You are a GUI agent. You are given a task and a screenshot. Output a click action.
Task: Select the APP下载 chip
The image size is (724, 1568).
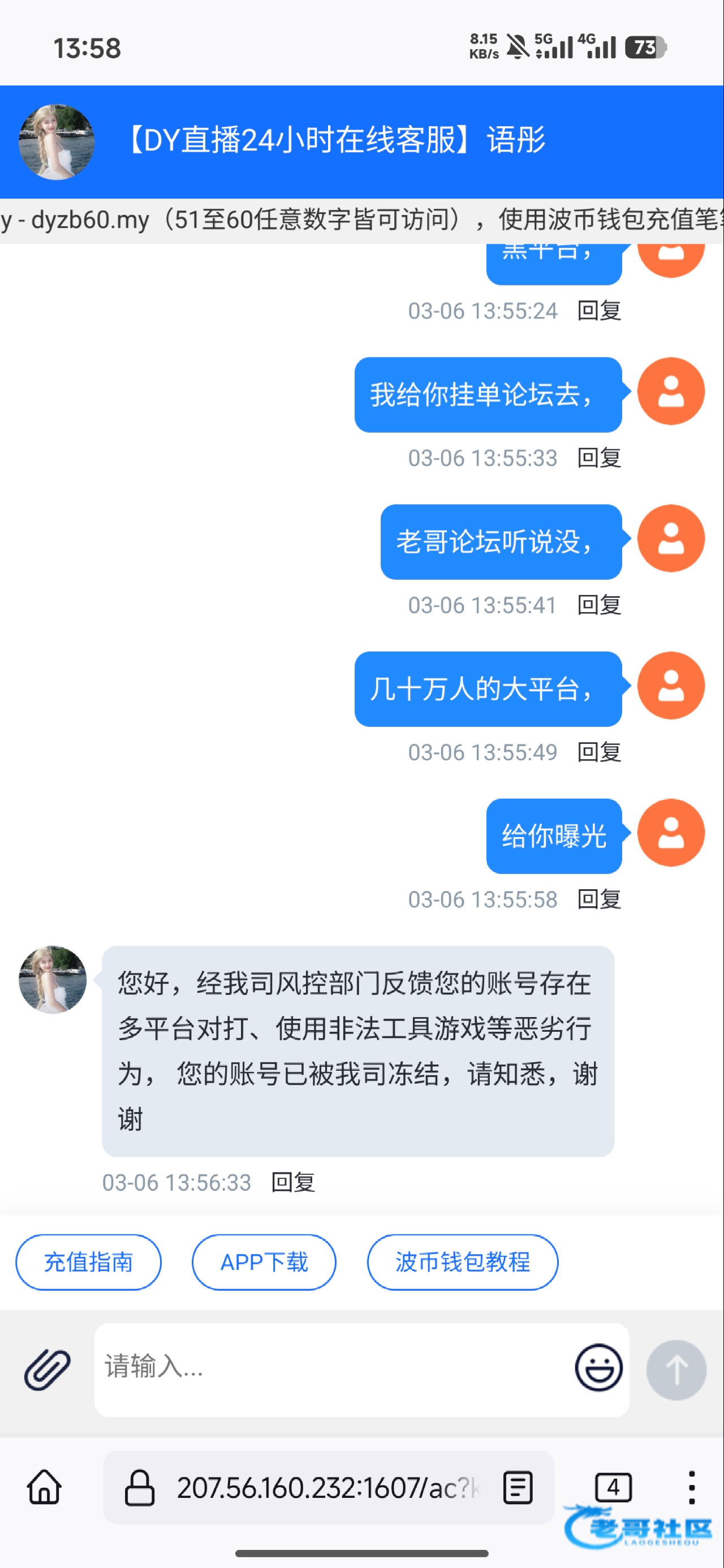pos(264,1262)
